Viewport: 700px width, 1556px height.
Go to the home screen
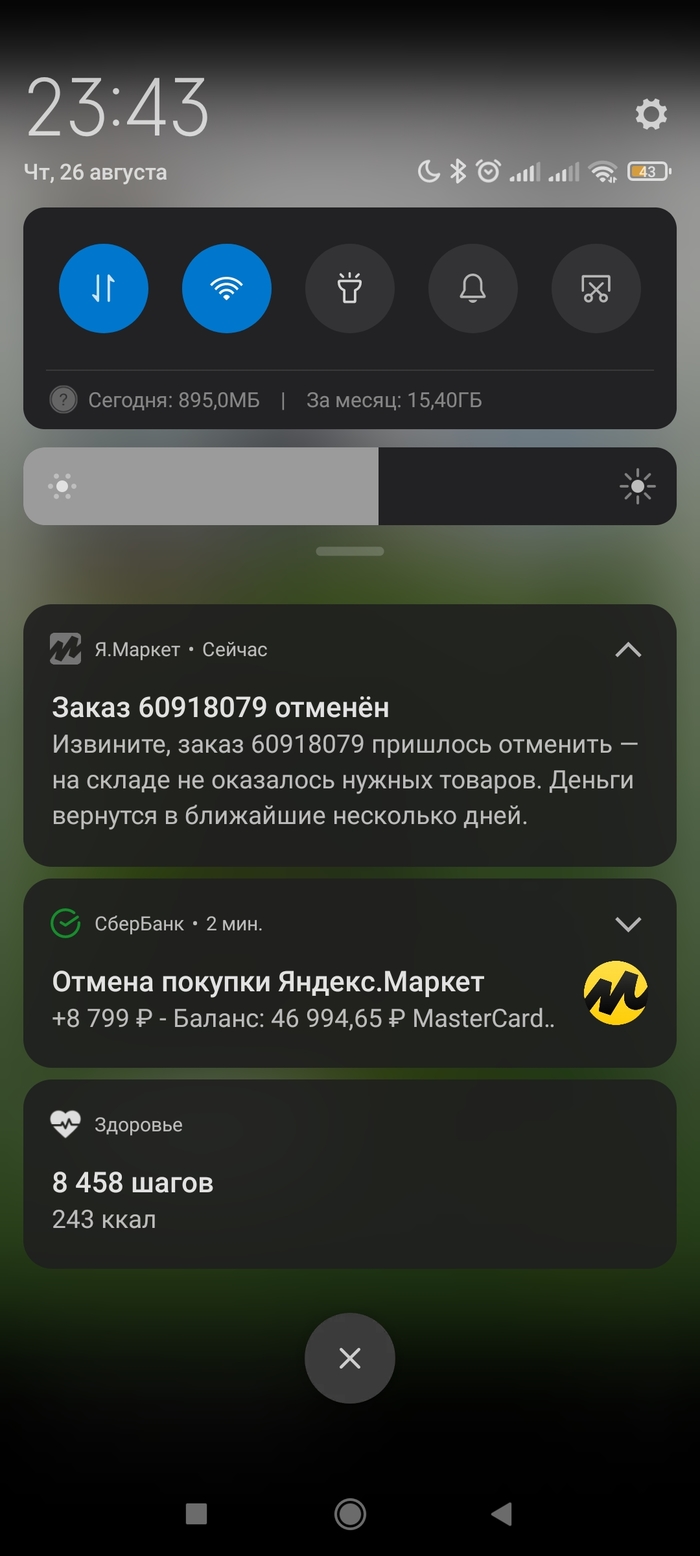(350, 1514)
